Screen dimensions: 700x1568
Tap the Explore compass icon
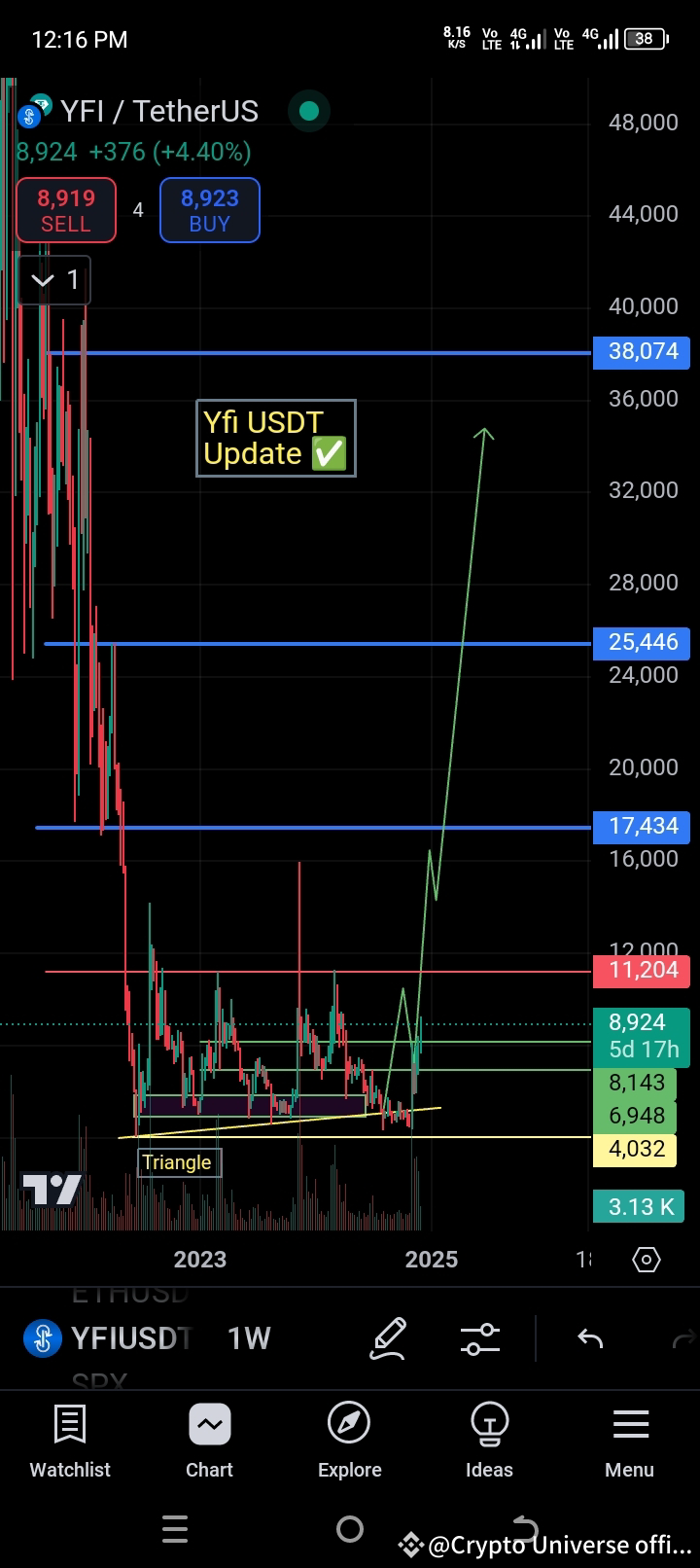[x=349, y=1425]
